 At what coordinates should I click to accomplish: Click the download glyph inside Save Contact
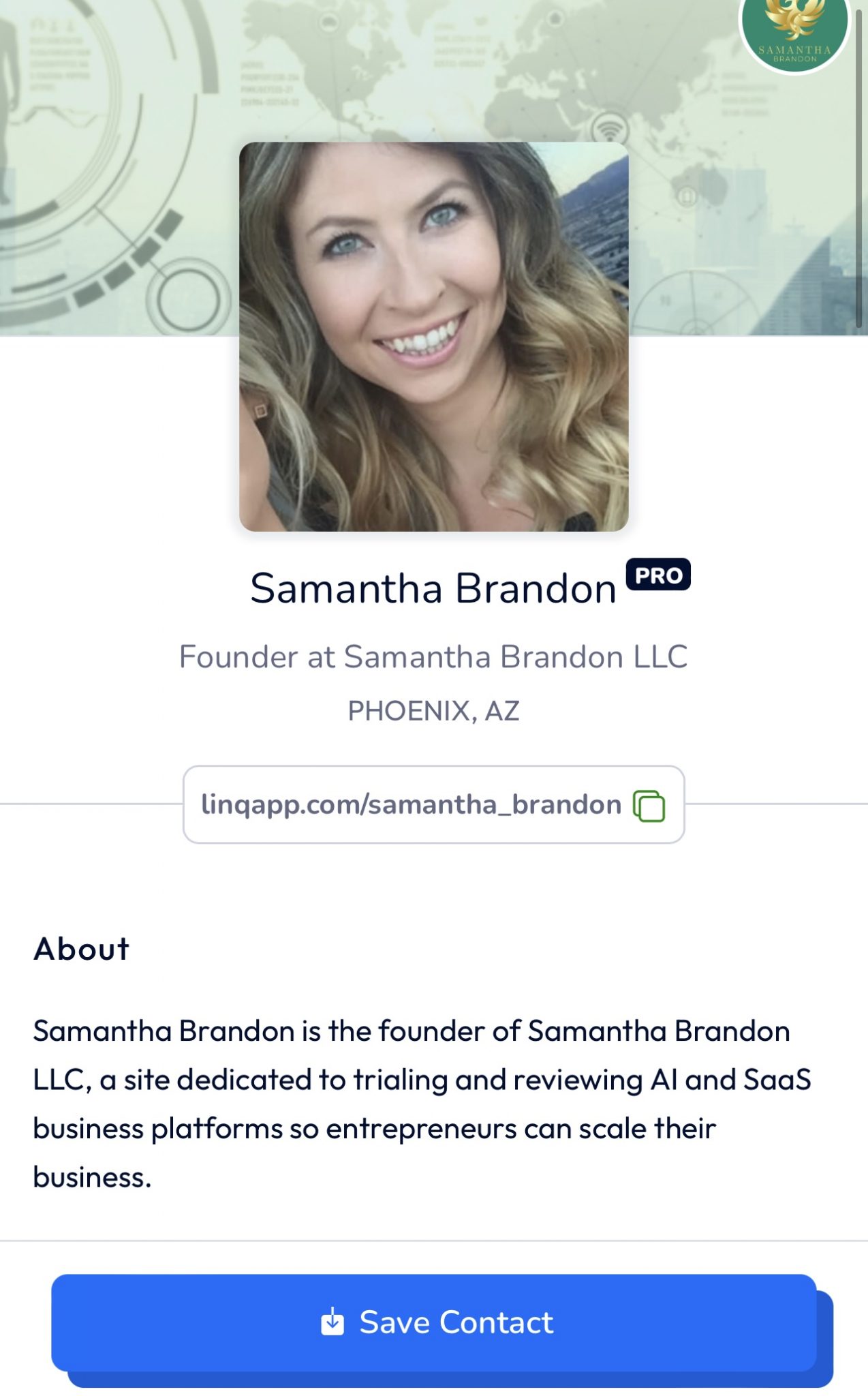(333, 1321)
